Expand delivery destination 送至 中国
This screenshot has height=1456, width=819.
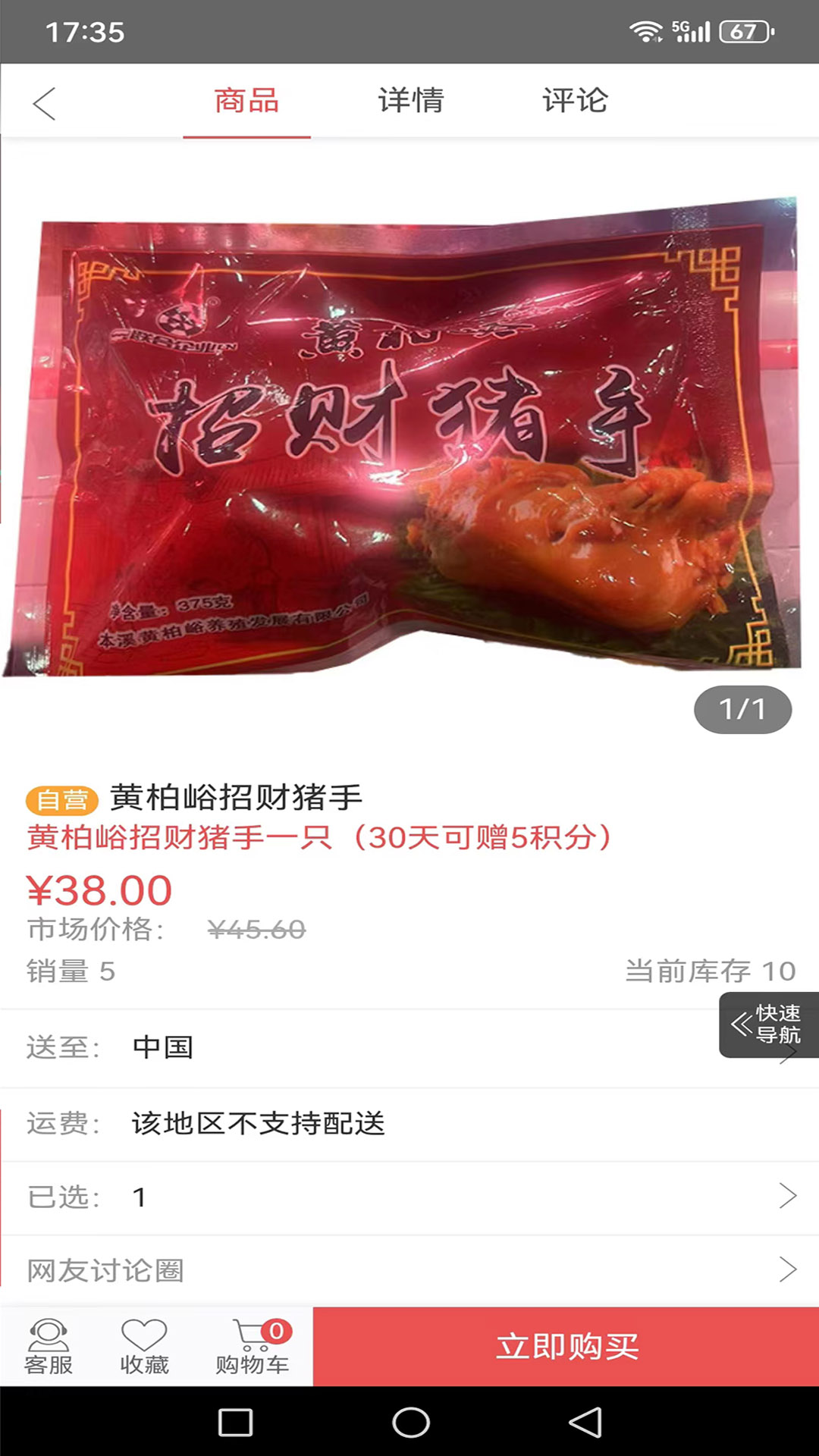[409, 1047]
